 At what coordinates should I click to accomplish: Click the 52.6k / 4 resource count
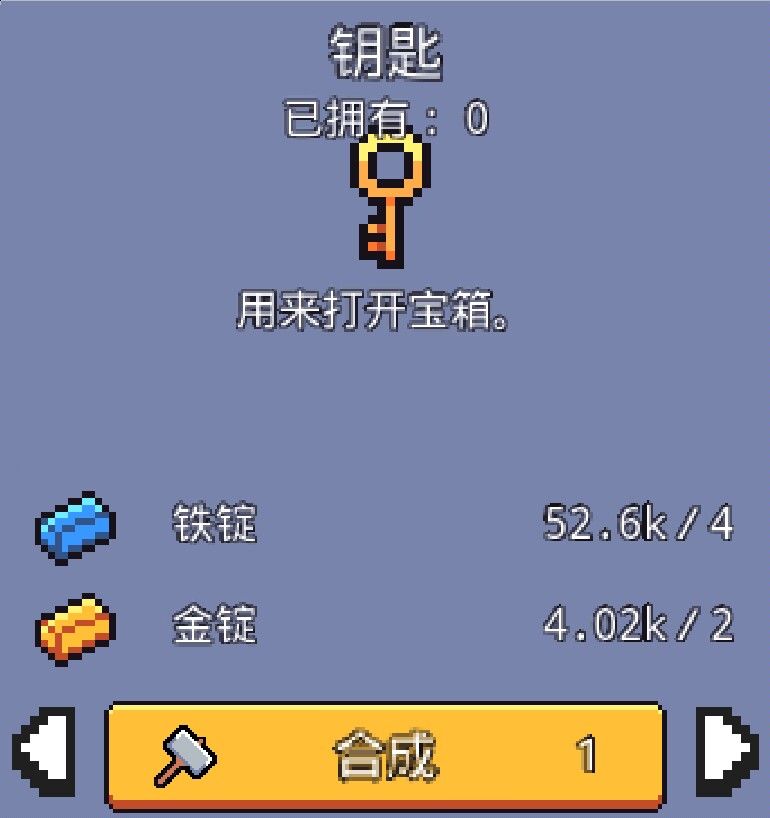click(x=640, y=524)
